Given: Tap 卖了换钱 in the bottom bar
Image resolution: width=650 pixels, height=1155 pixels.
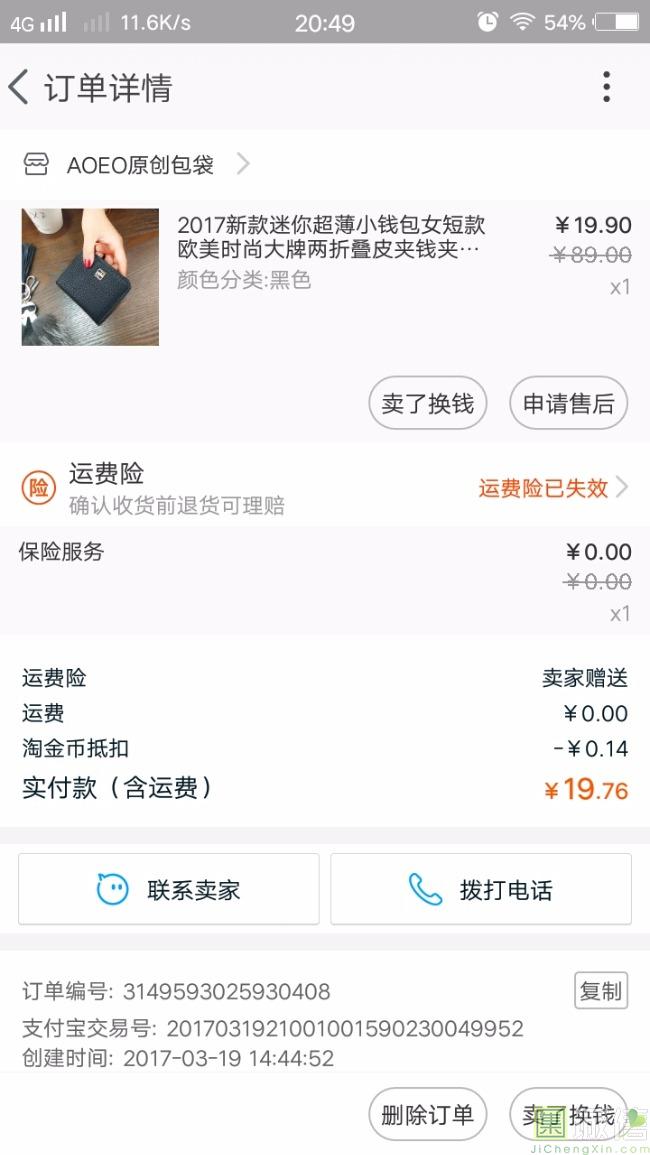Looking at the screenshot, I should 566,1115.
